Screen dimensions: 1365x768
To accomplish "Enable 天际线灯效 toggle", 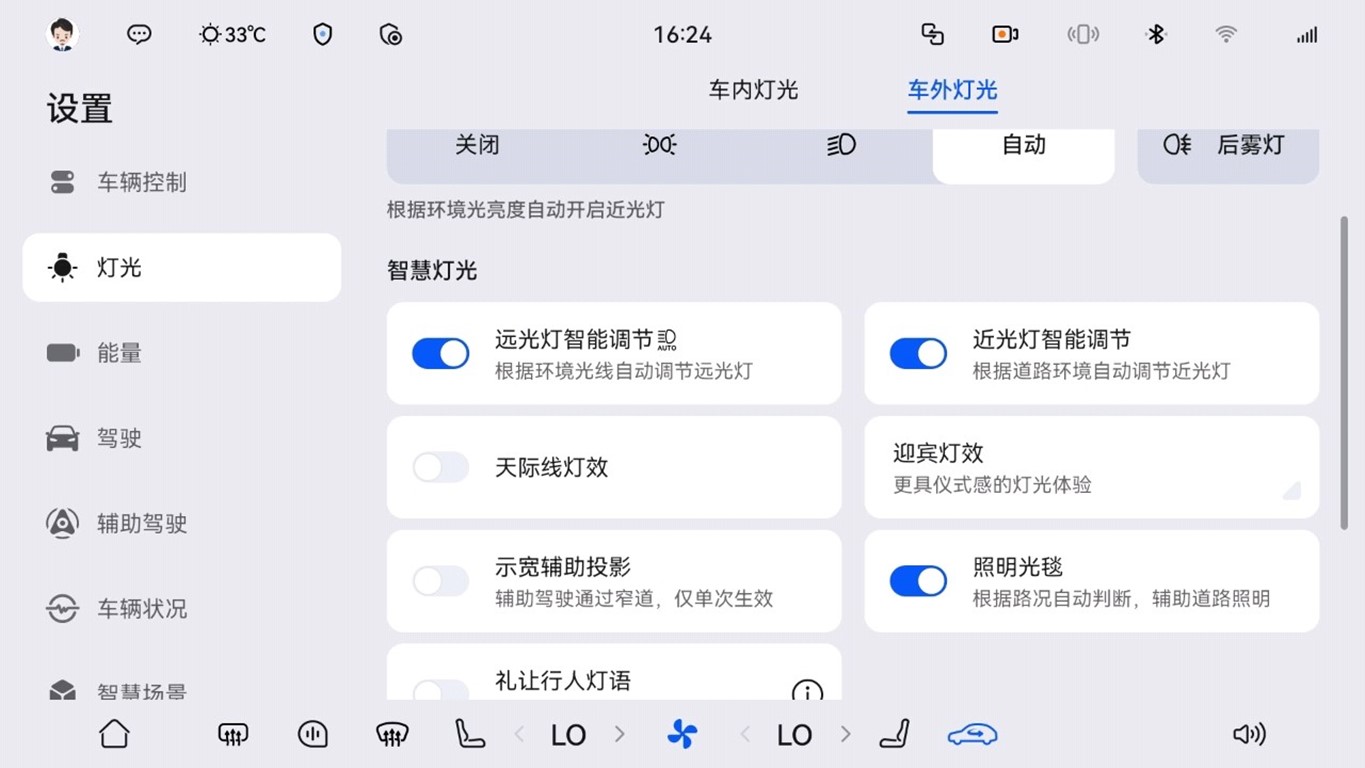I will tap(441, 467).
